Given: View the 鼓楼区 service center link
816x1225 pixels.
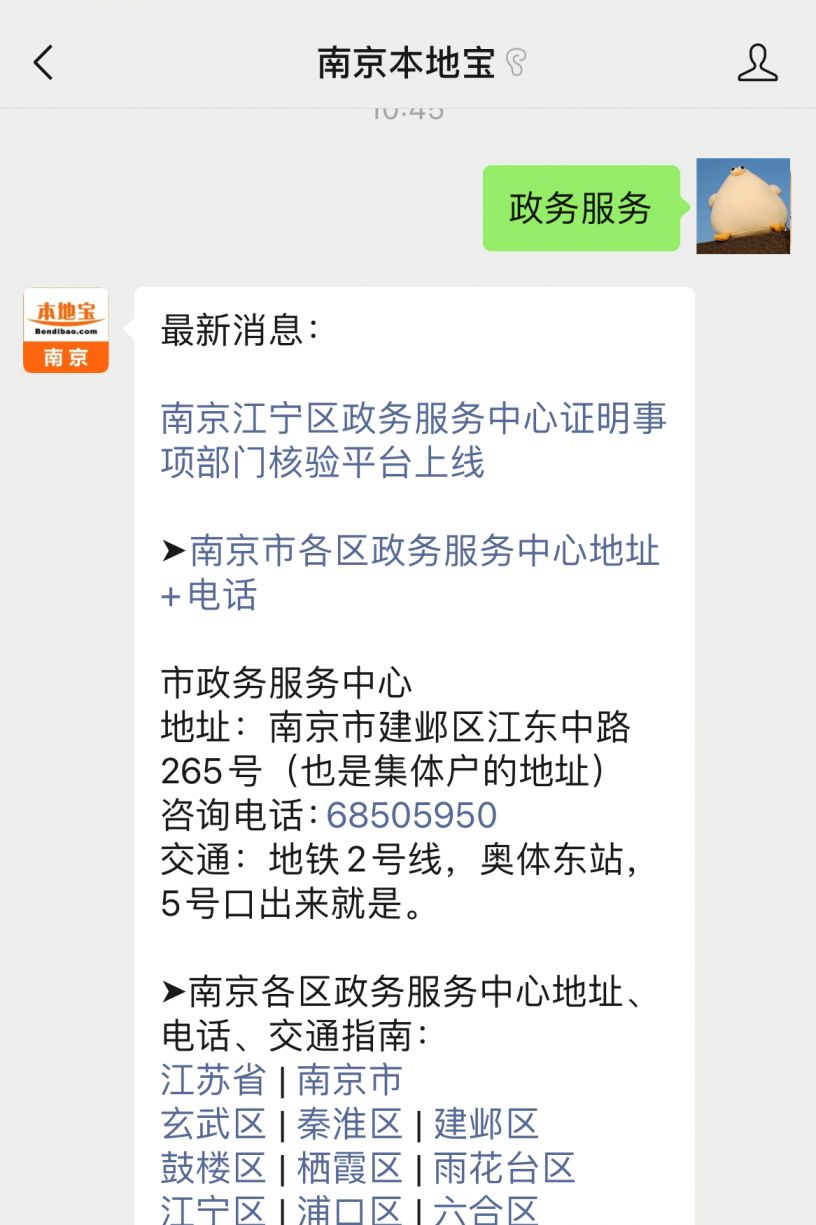Looking at the screenshot, I should [x=213, y=1168].
